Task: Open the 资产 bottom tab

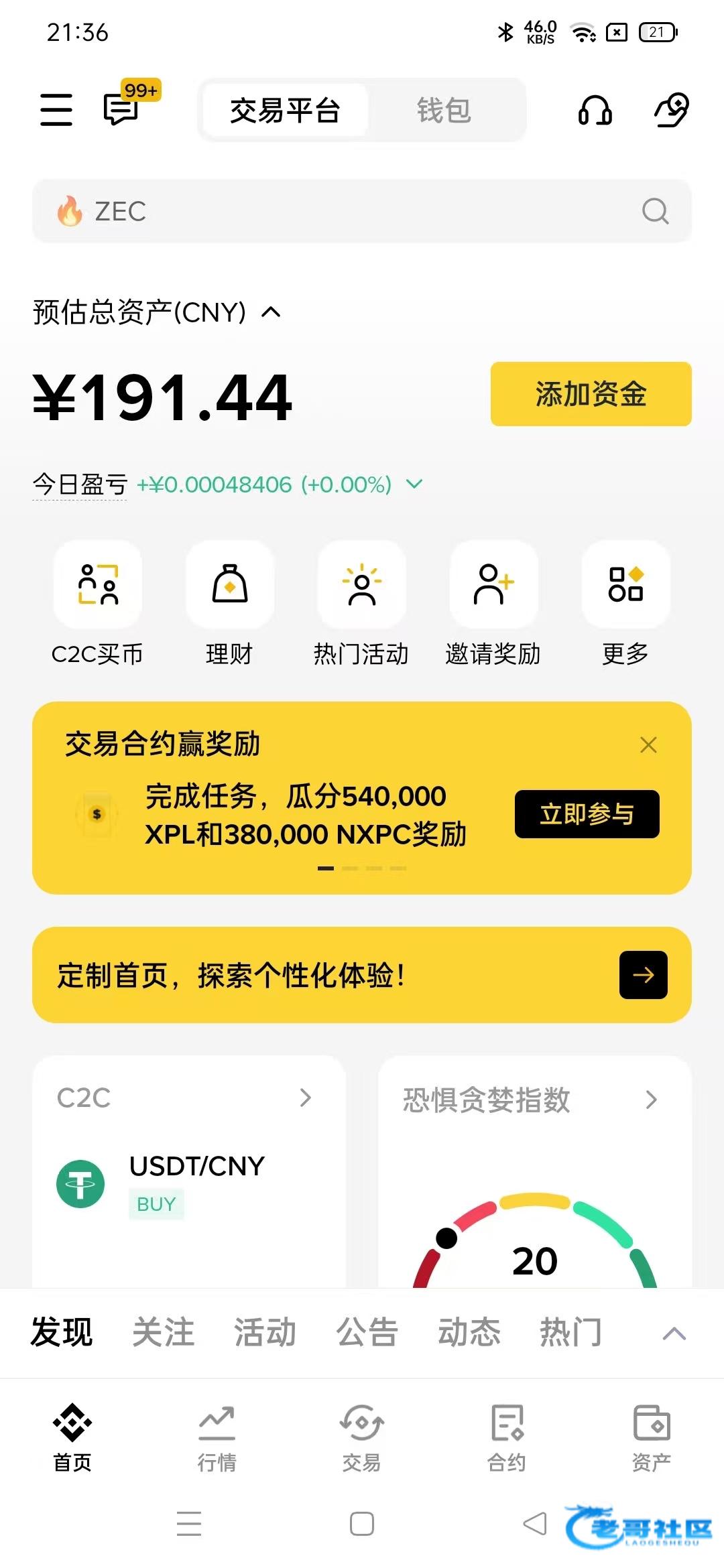Action: point(651,1439)
